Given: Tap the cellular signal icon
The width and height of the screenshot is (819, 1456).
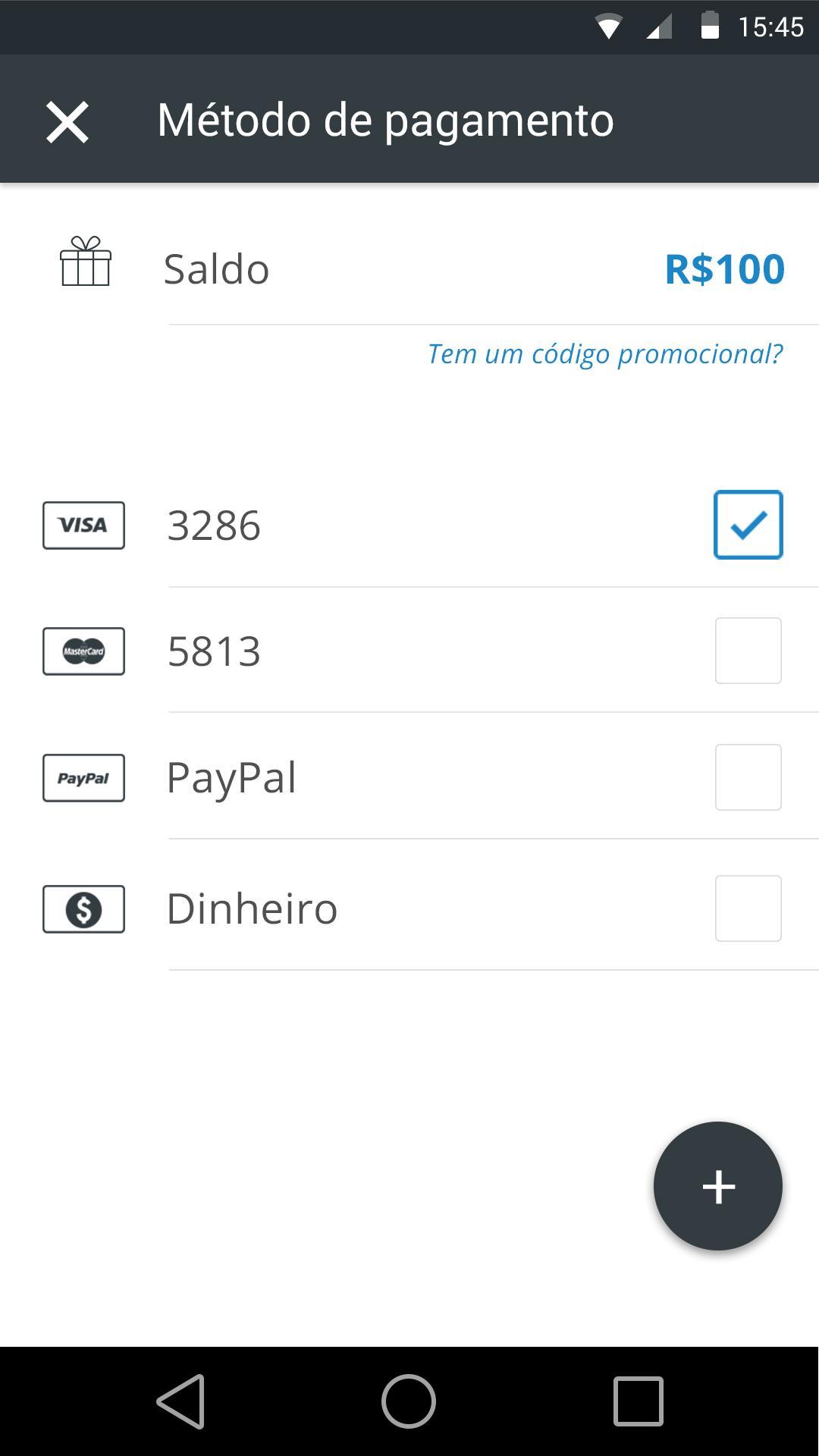Looking at the screenshot, I should click(x=659, y=27).
